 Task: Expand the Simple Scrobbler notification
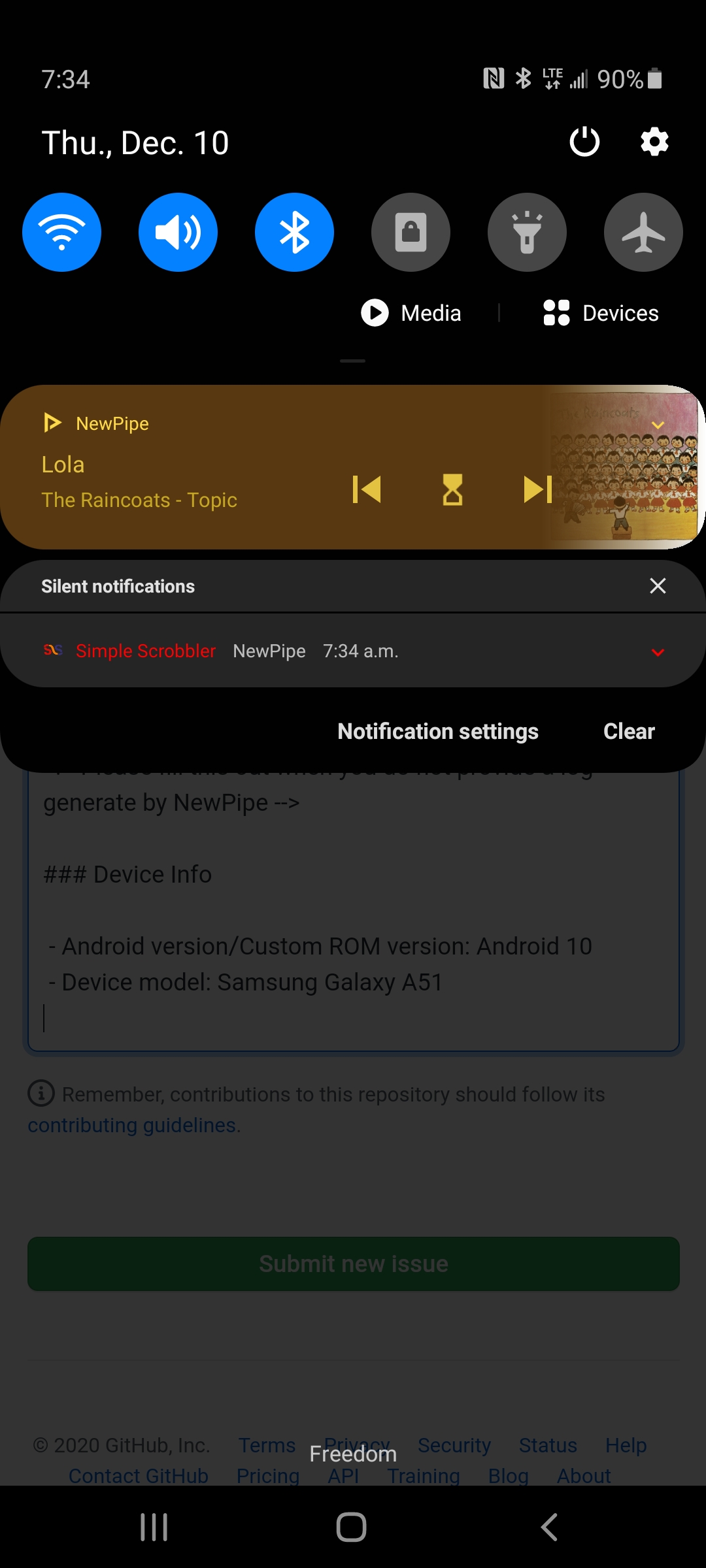(658, 652)
